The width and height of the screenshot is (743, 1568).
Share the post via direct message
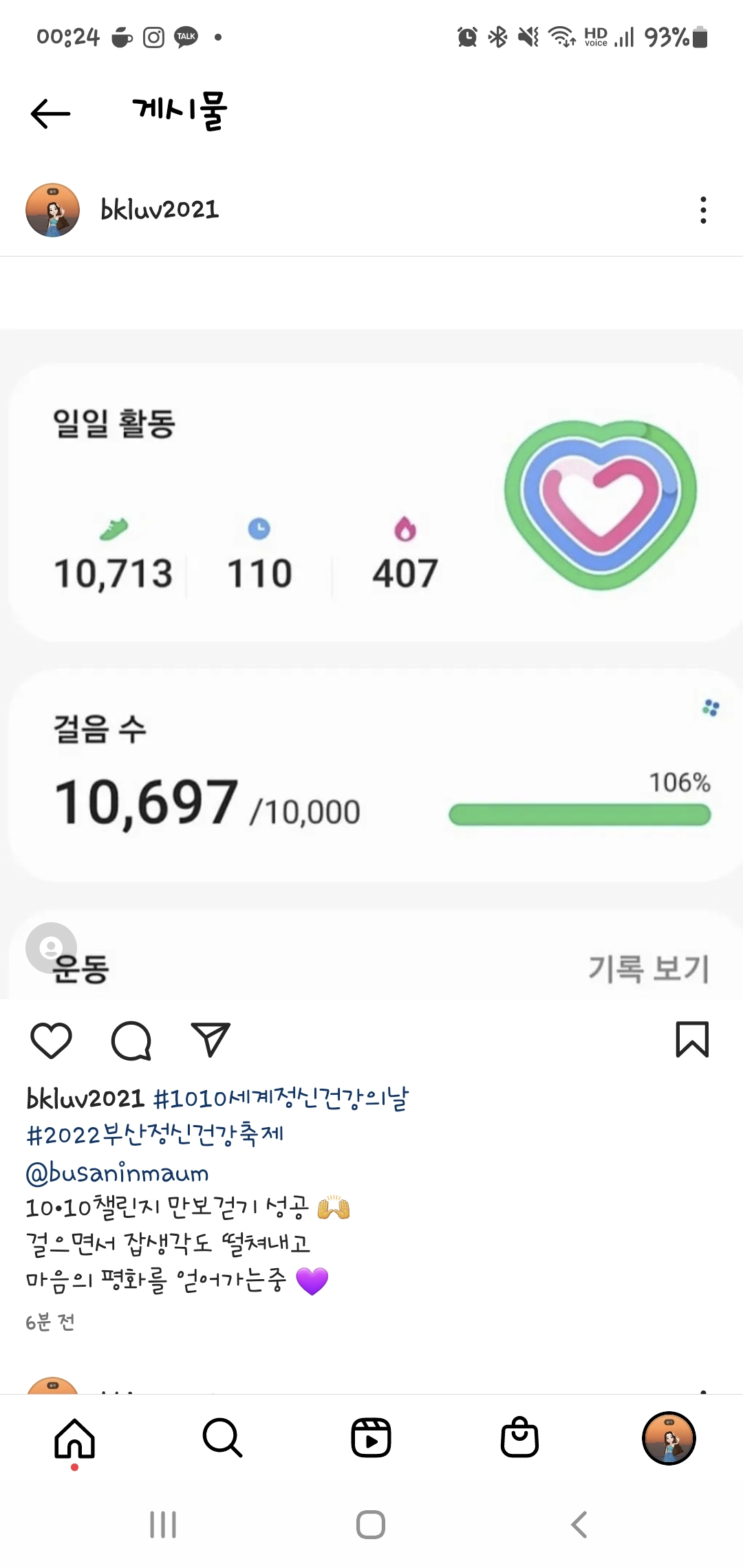point(210,1040)
